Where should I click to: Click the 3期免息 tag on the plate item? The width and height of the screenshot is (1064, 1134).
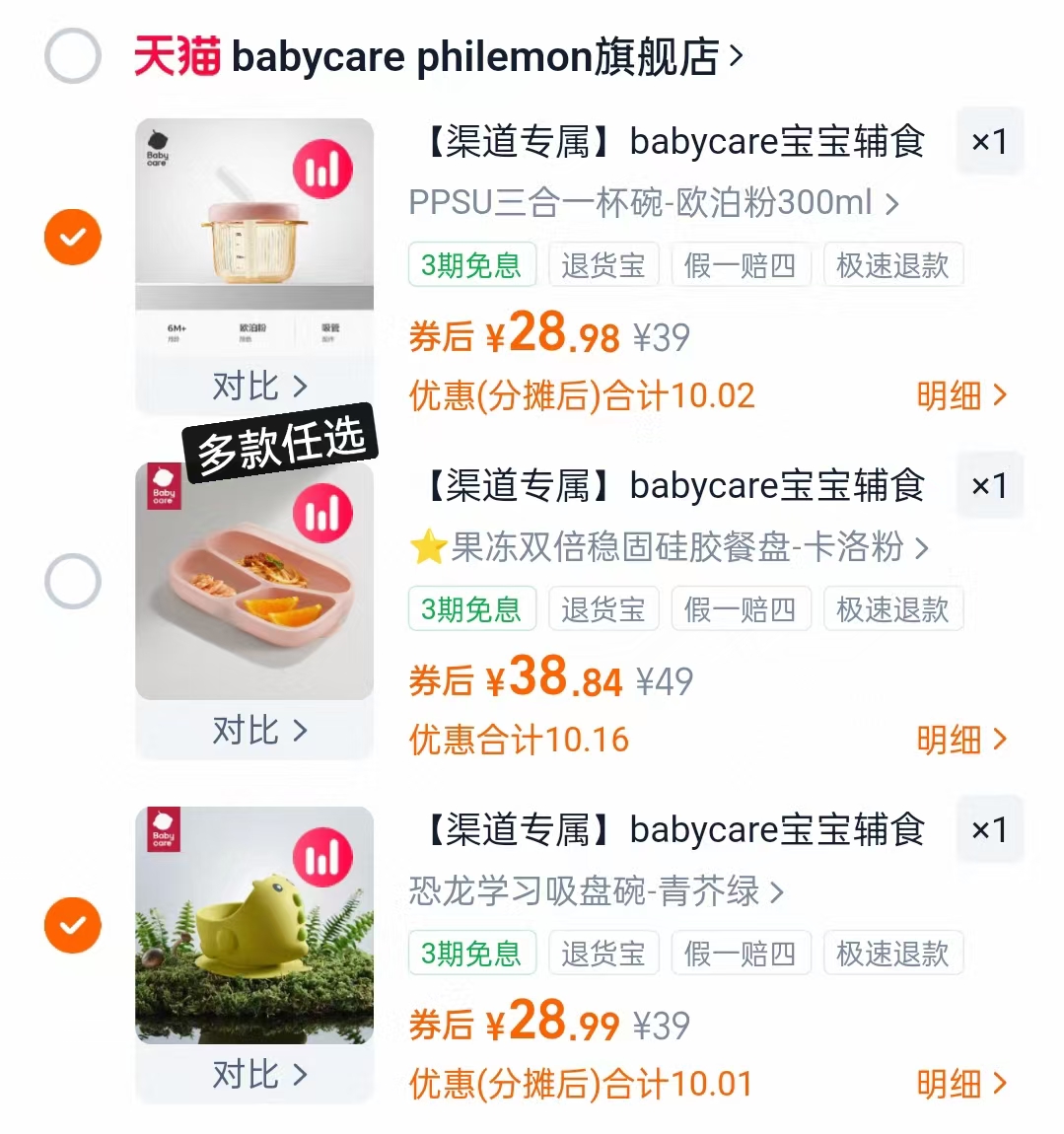pyautogui.click(x=471, y=608)
